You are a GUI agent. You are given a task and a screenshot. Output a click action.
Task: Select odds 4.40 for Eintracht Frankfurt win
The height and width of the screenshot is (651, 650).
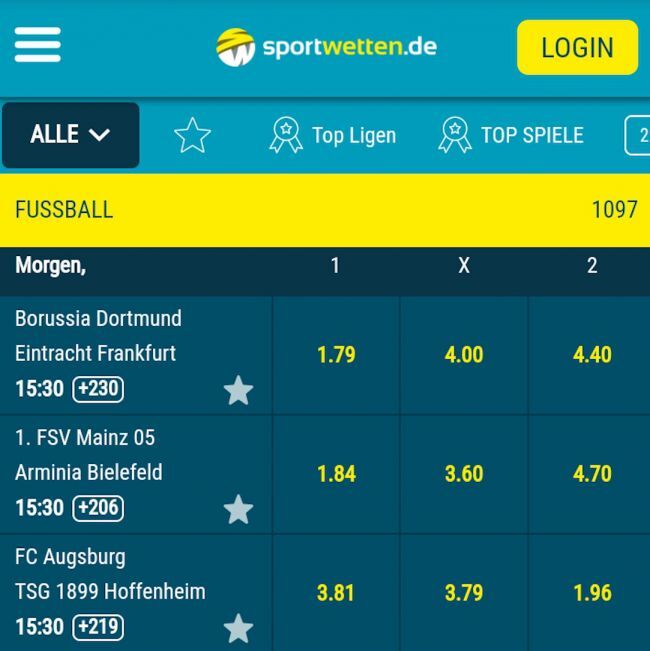coord(592,355)
